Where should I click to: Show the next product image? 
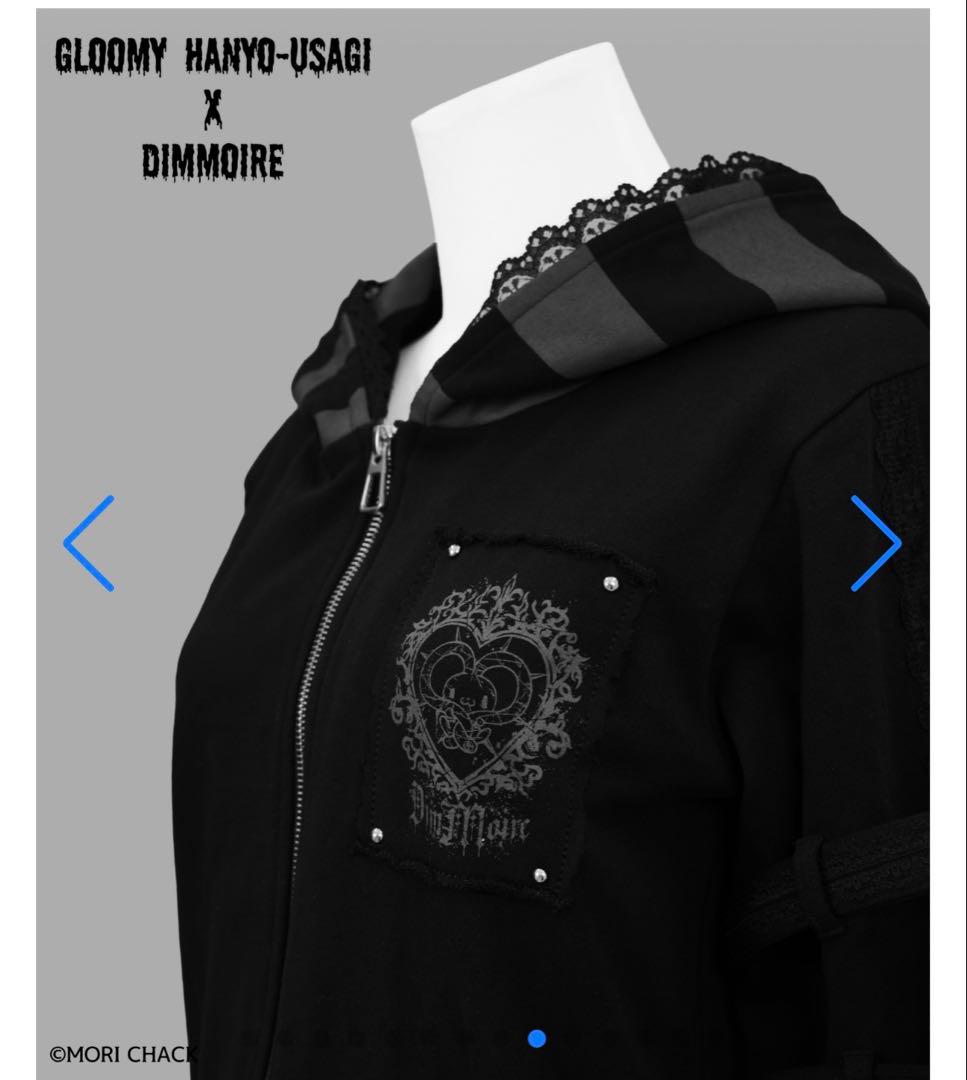[x=875, y=543]
